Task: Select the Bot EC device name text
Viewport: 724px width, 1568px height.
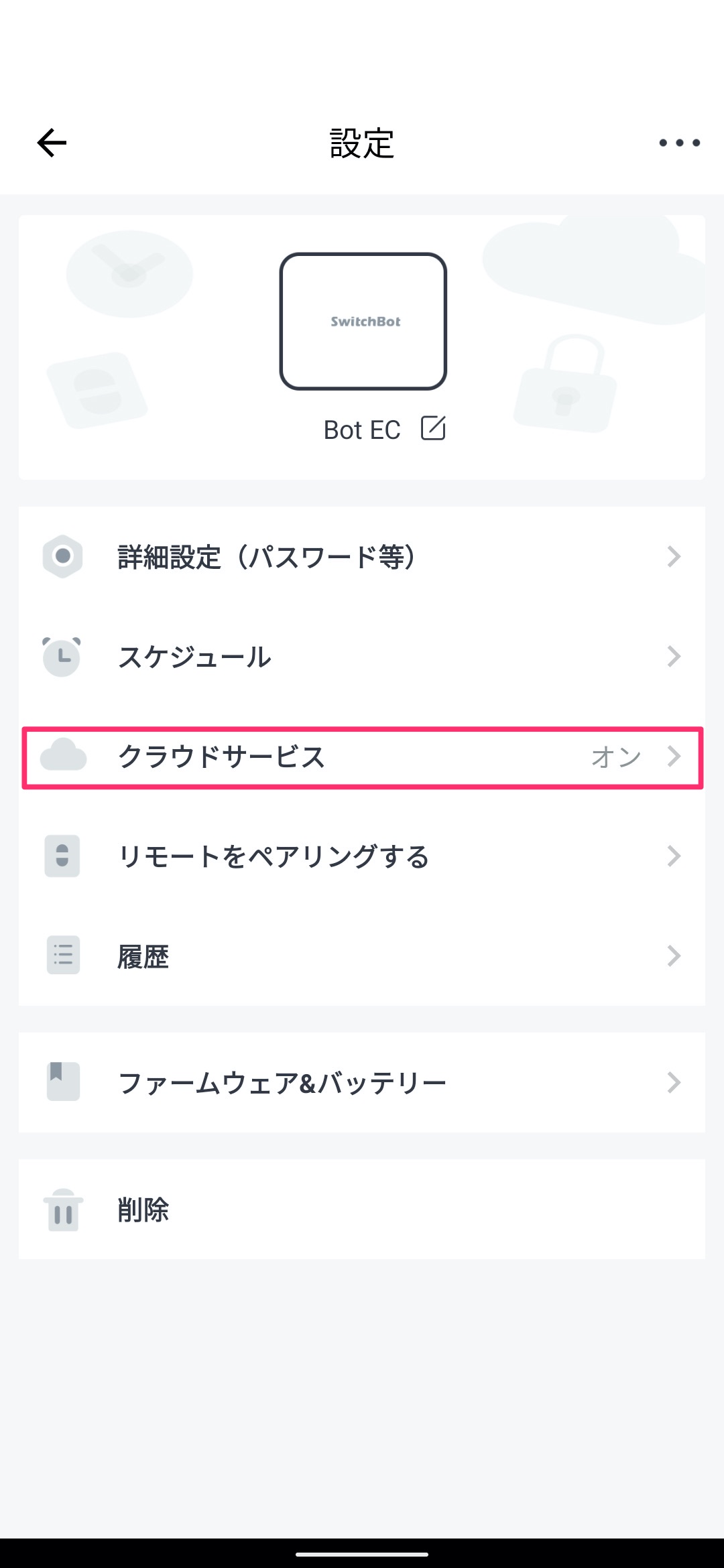Action: click(x=362, y=429)
